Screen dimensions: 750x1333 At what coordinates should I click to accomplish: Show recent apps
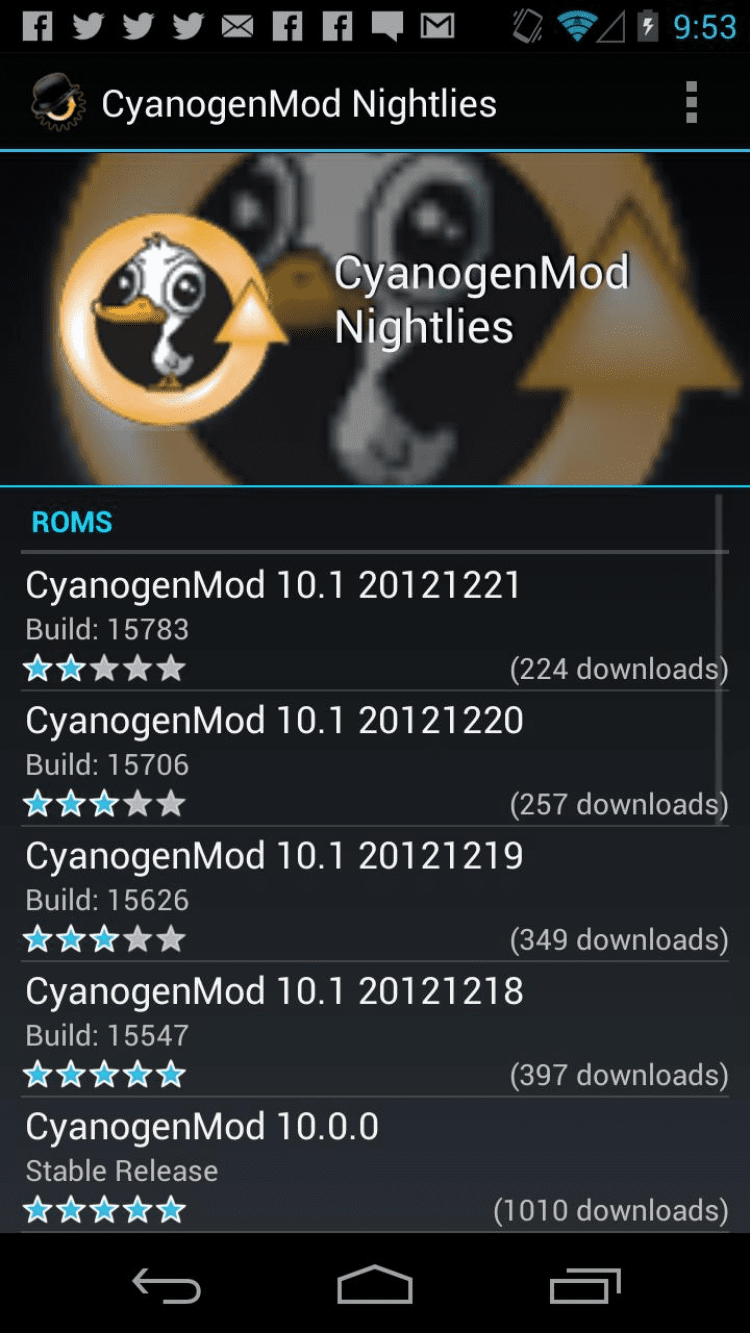point(585,1285)
